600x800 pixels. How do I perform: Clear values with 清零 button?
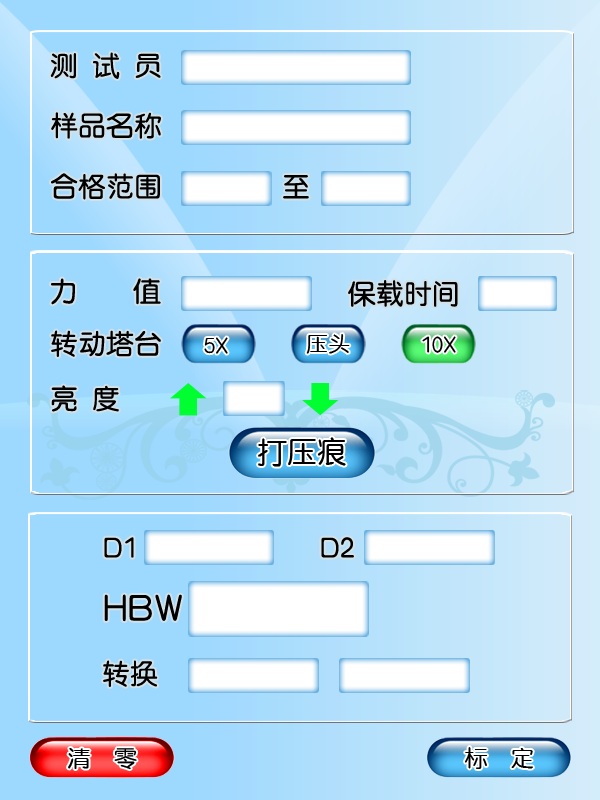click(x=101, y=757)
